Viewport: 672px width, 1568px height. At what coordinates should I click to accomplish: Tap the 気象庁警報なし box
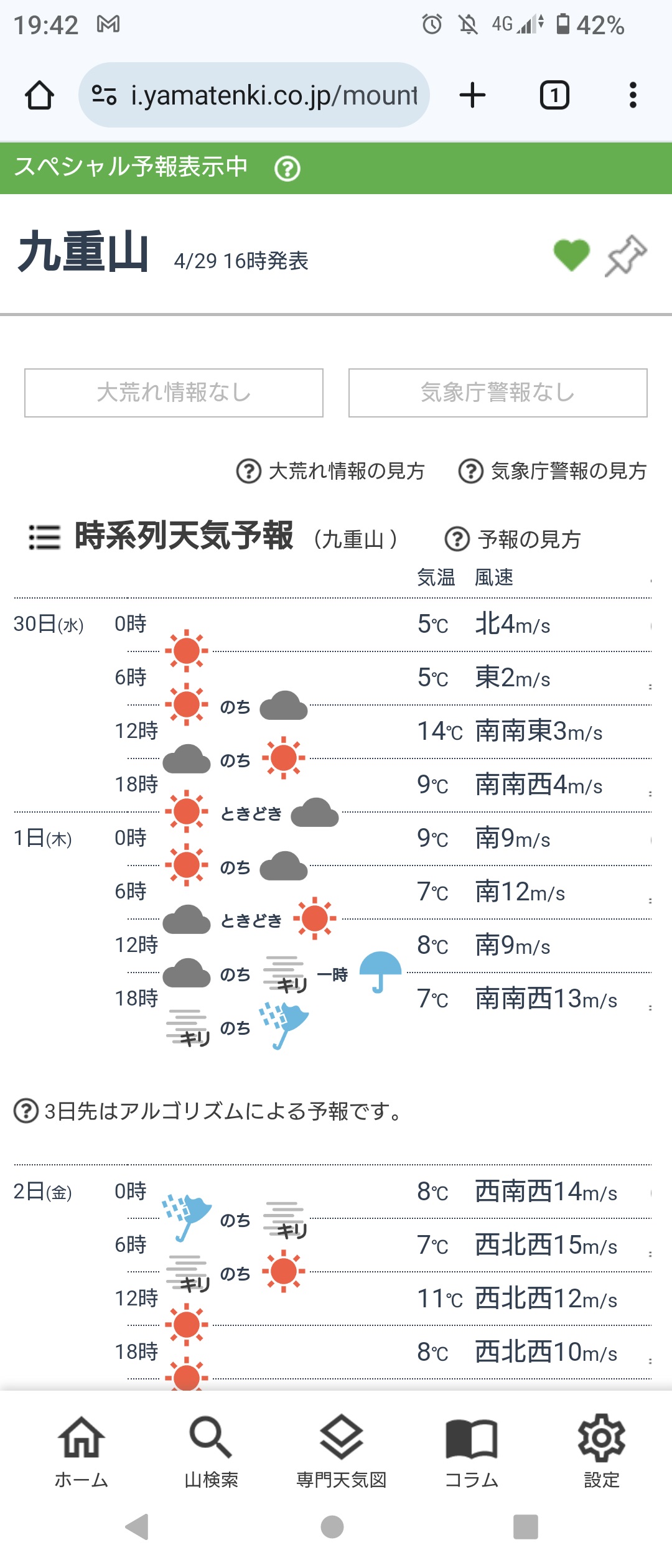click(498, 393)
